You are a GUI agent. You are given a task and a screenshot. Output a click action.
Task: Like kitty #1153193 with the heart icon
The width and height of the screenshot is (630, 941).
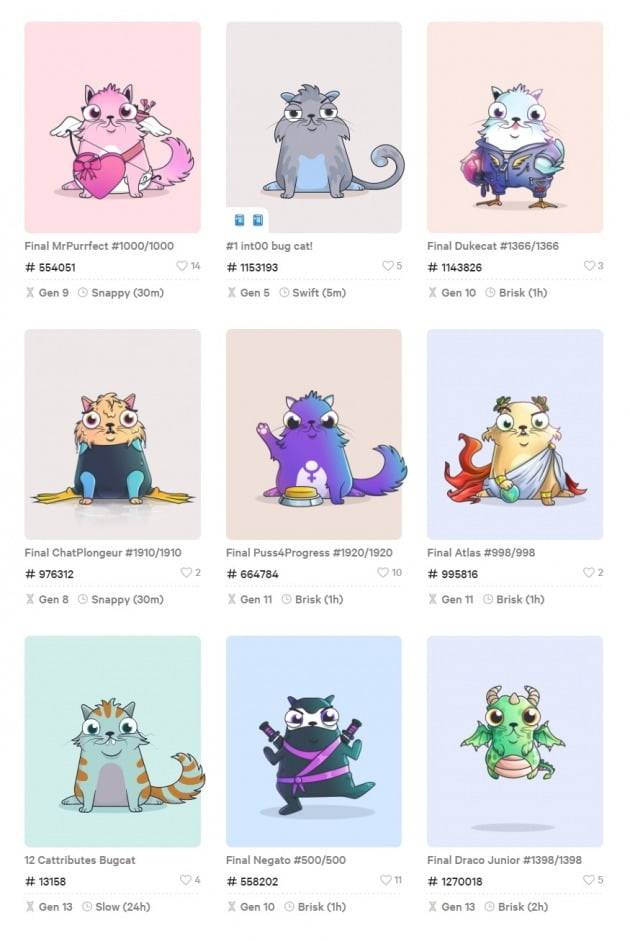388,266
